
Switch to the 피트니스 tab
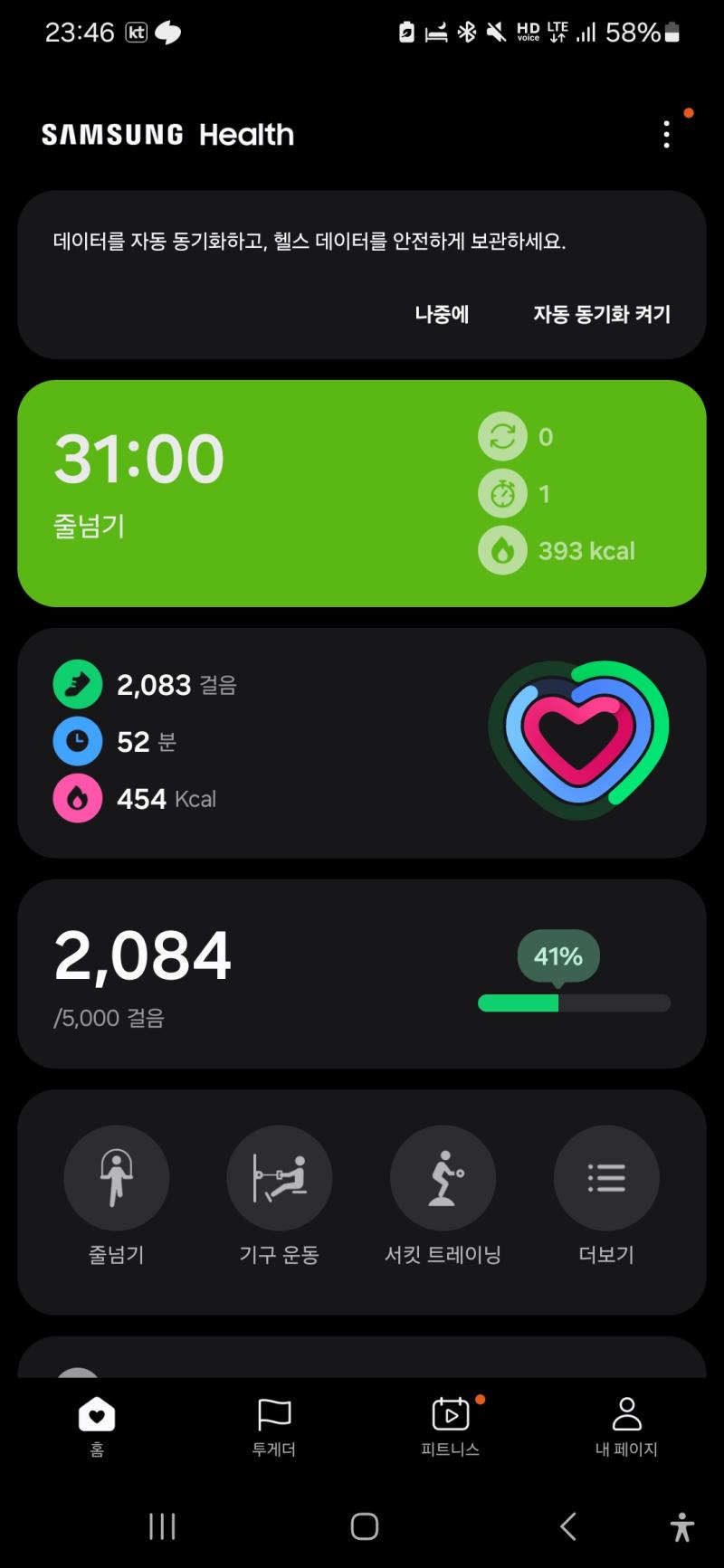[x=451, y=1427]
